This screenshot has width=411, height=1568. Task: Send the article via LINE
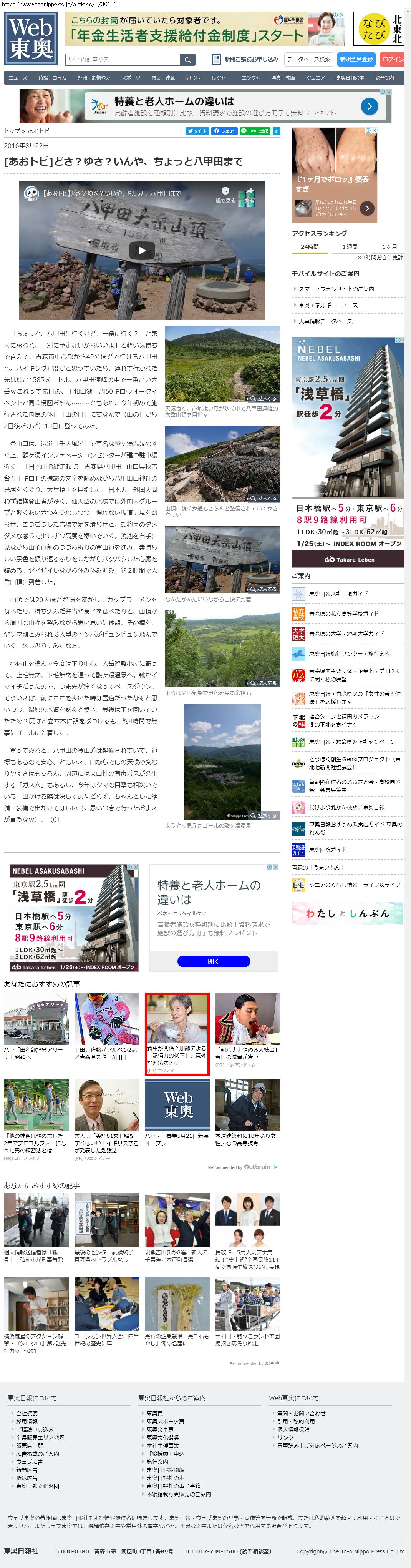coord(255,131)
